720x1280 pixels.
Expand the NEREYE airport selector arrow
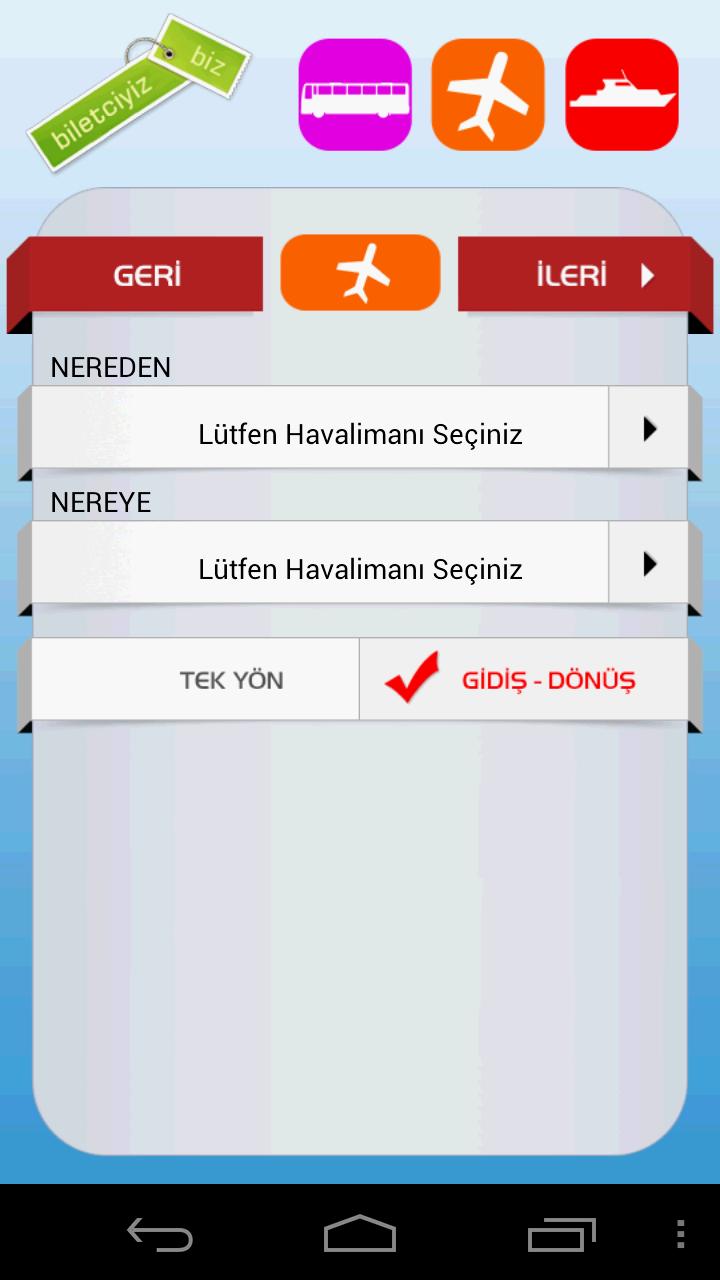[648, 563]
